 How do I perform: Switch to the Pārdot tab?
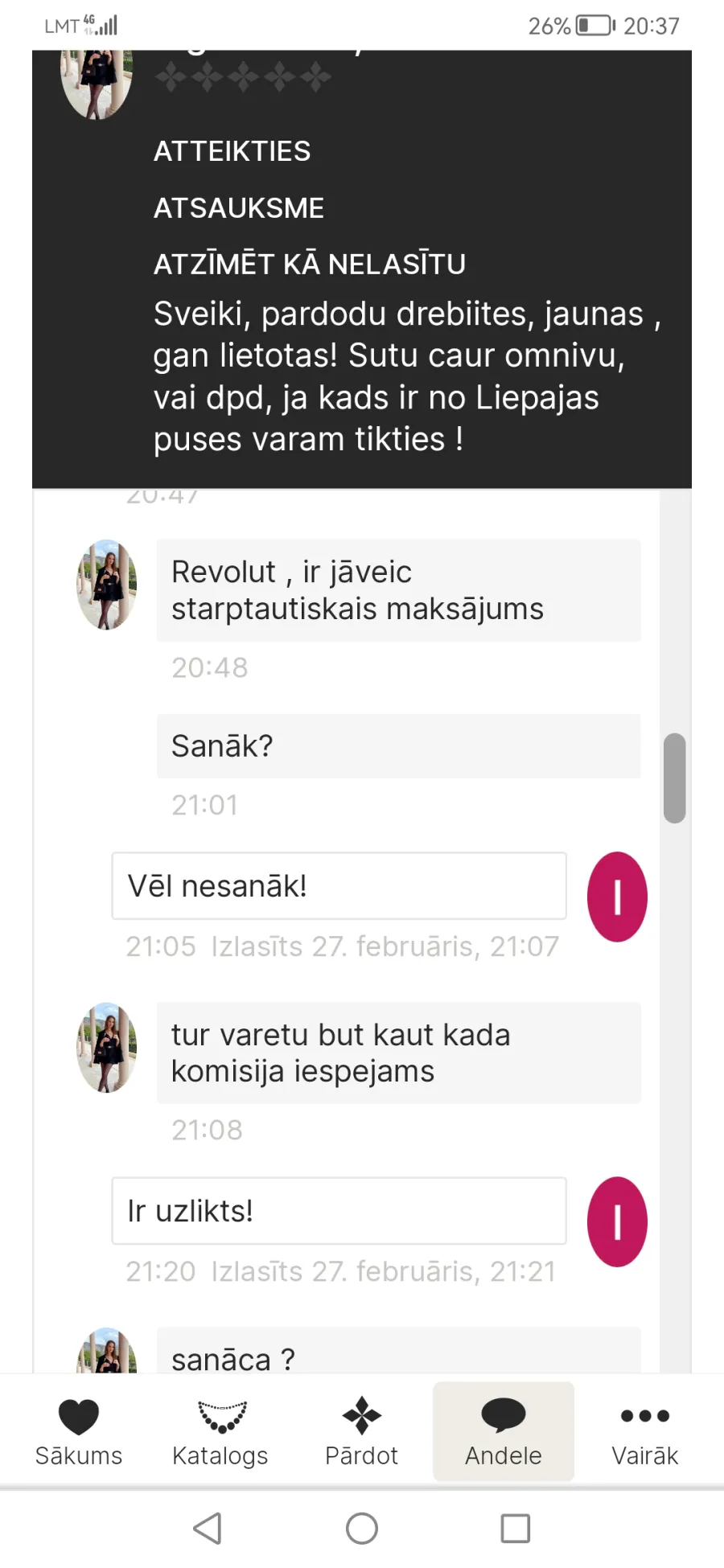point(362,1432)
